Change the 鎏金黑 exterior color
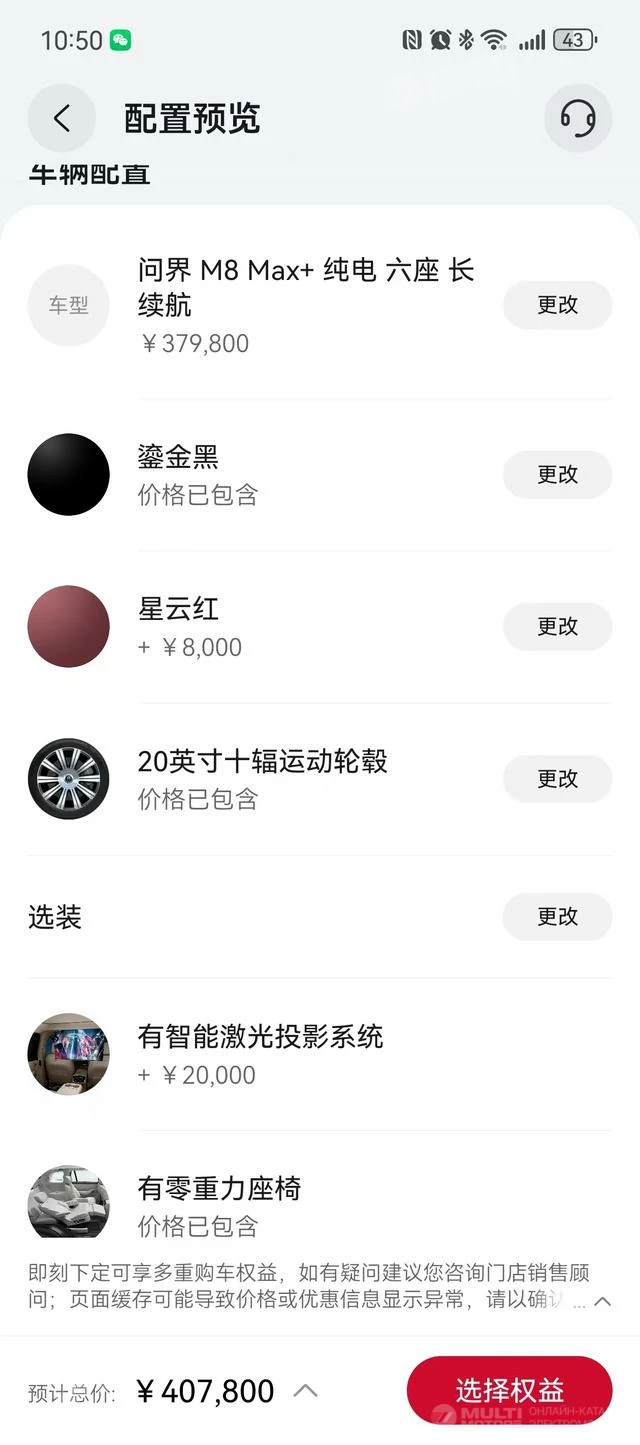Viewport: 640px width, 1445px height. (x=557, y=475)
